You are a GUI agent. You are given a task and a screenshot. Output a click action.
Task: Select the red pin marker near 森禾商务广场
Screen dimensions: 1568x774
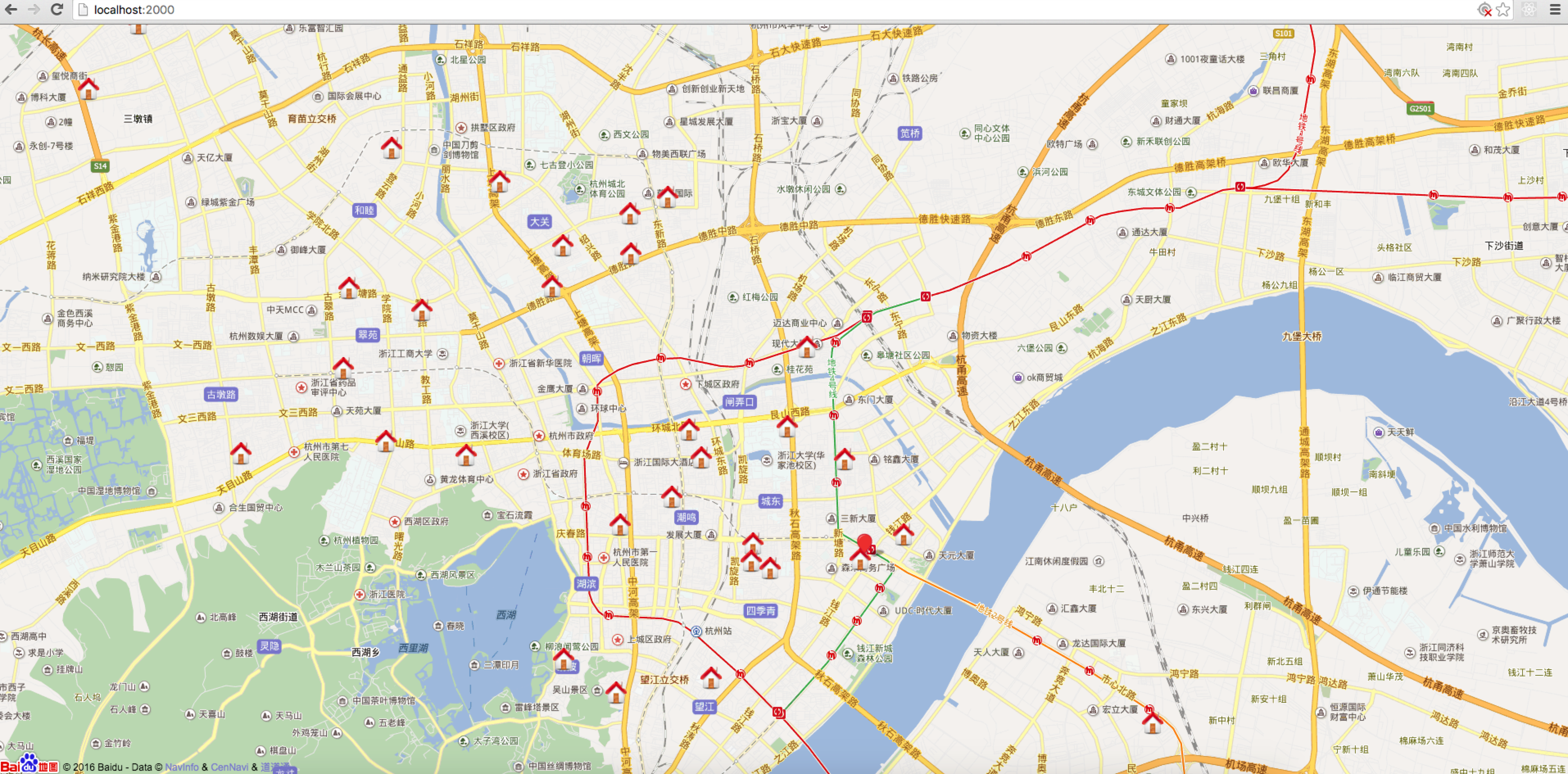tap(864, 543)
